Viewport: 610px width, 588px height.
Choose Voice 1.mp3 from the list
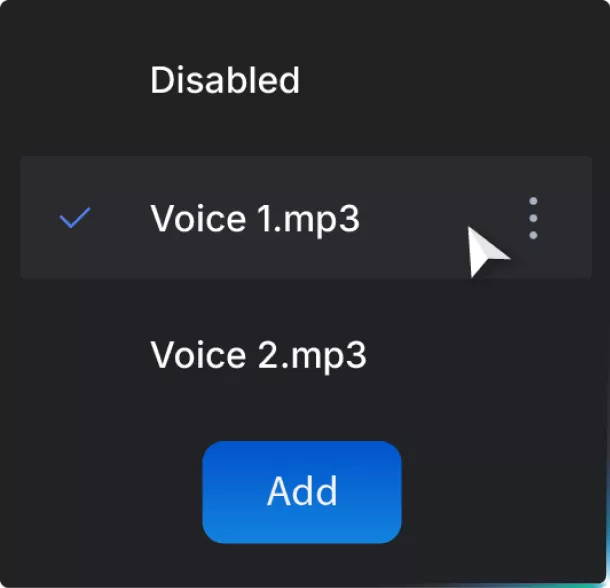point(254,218)
